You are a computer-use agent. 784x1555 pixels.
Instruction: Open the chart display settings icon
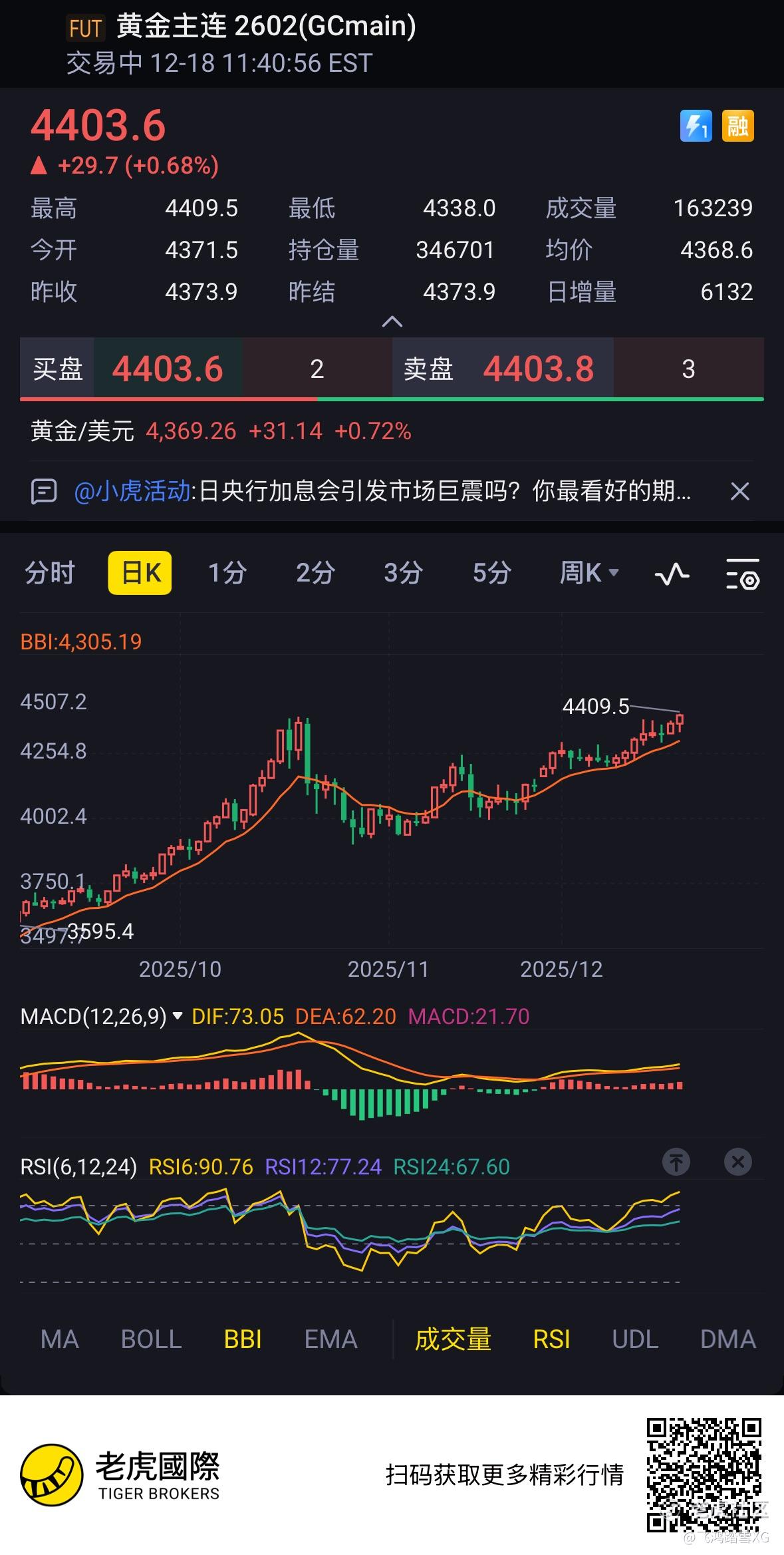(742, 574)
